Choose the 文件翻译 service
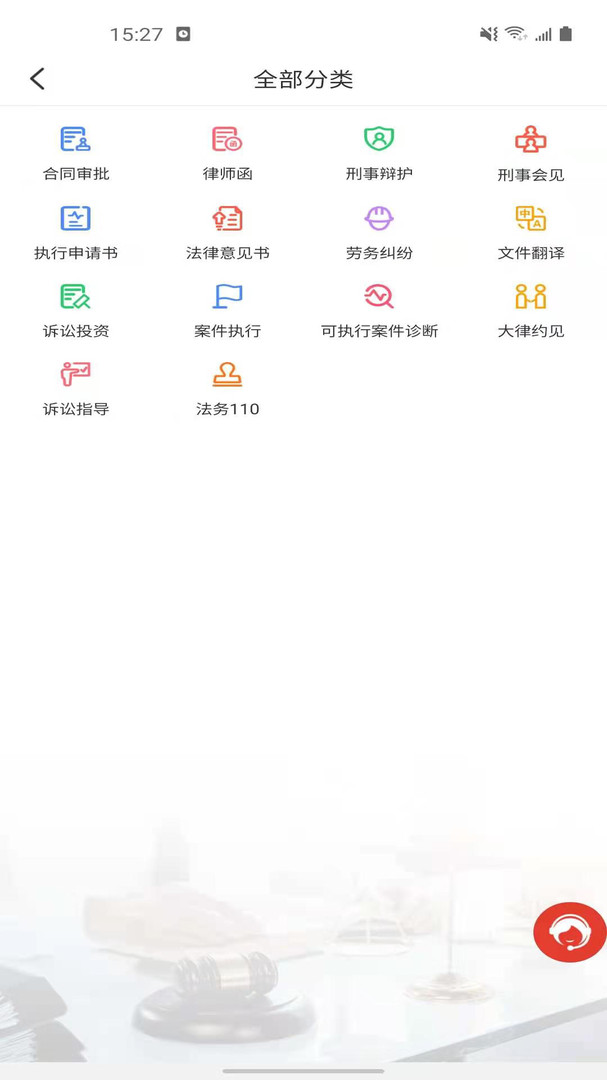This screenshot has width=607, height=1080. point(531,233)
